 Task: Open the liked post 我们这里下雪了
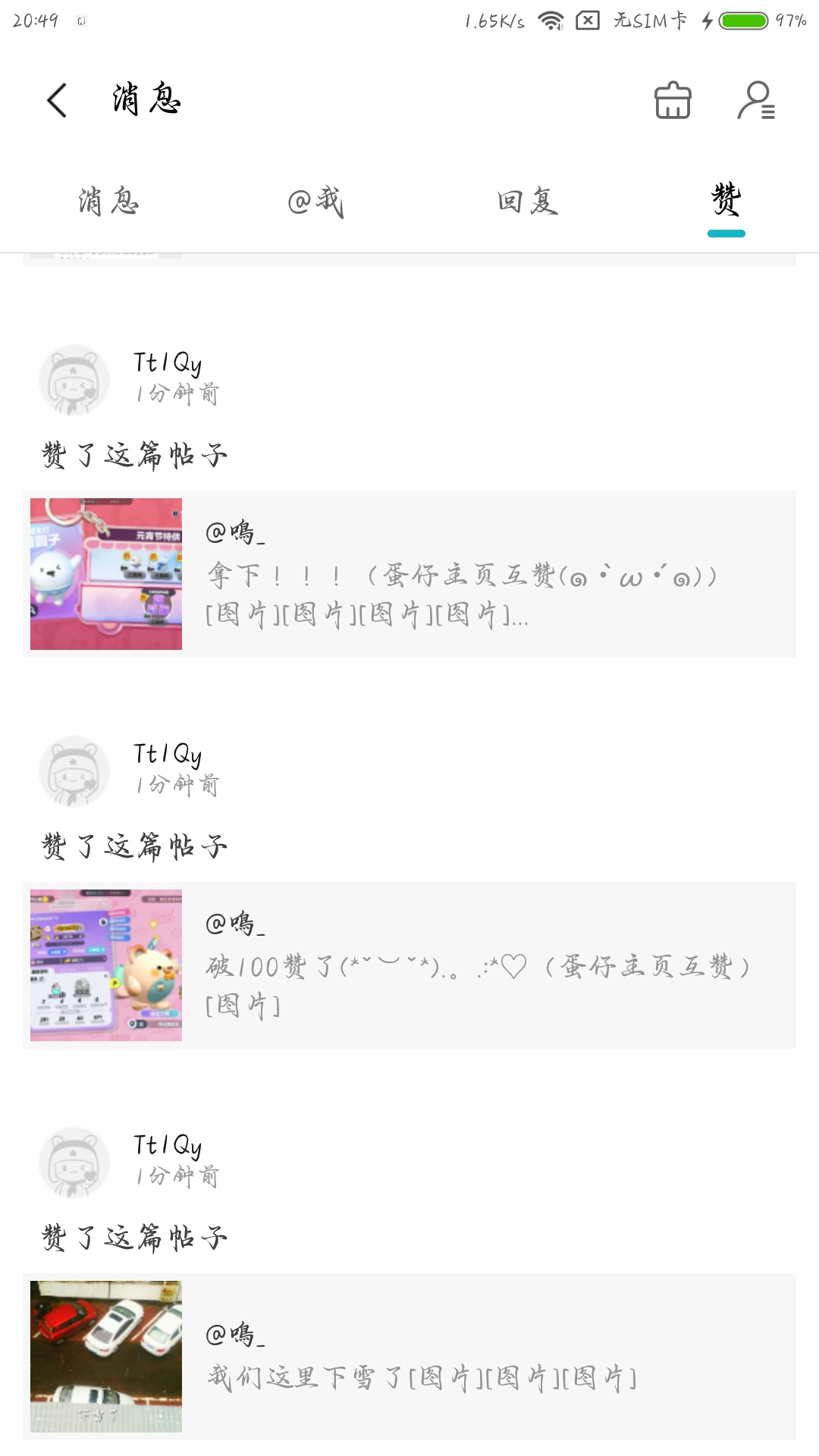409,1357
